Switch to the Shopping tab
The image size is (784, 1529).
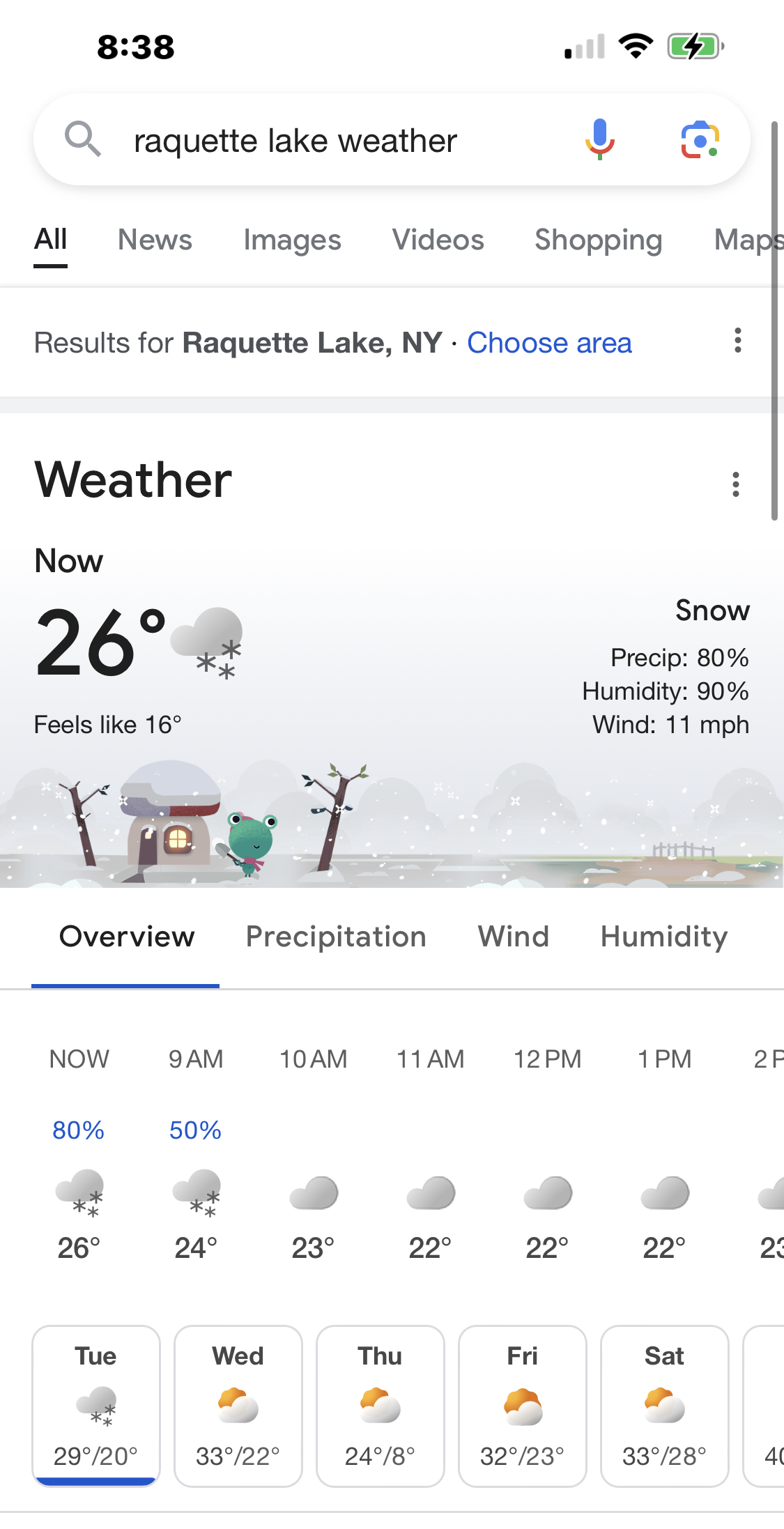pyautogui.click(x=599, y=240)
